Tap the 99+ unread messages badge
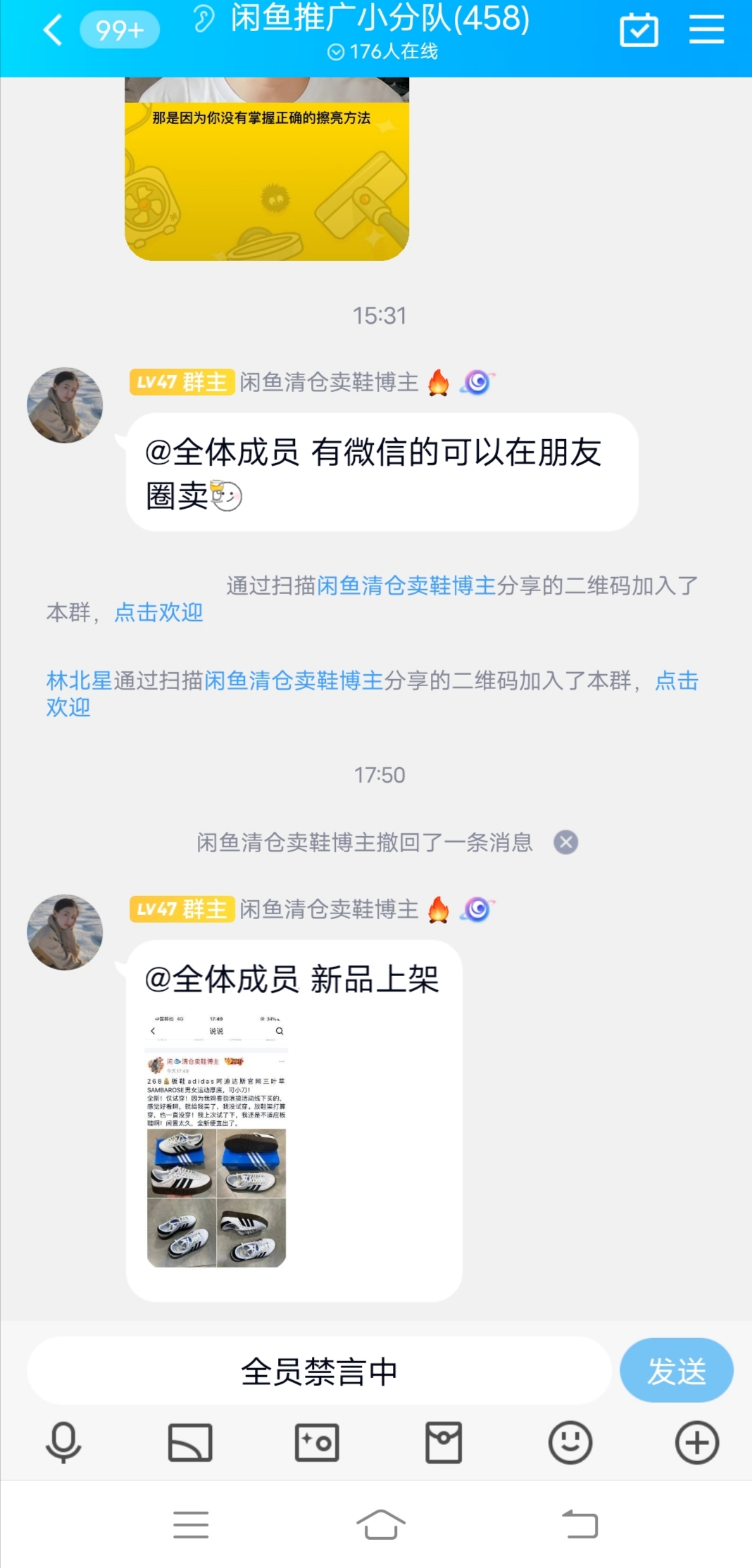Image resolution: width=752 pixels, height=1568 pixels. pyautogui.click(x=120, y=30)
